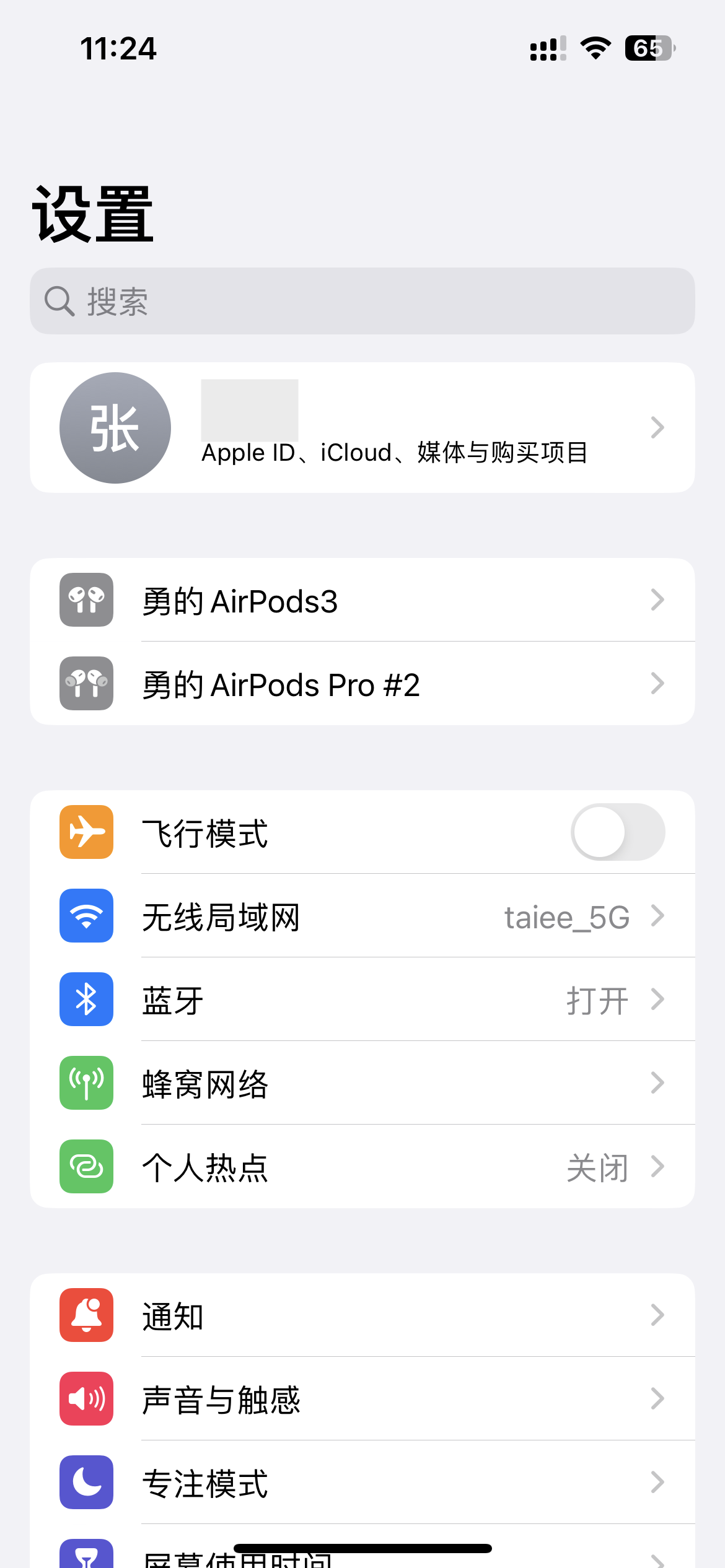Open 无线局域网 settings

pyautogui.click(x=362, y=917)
